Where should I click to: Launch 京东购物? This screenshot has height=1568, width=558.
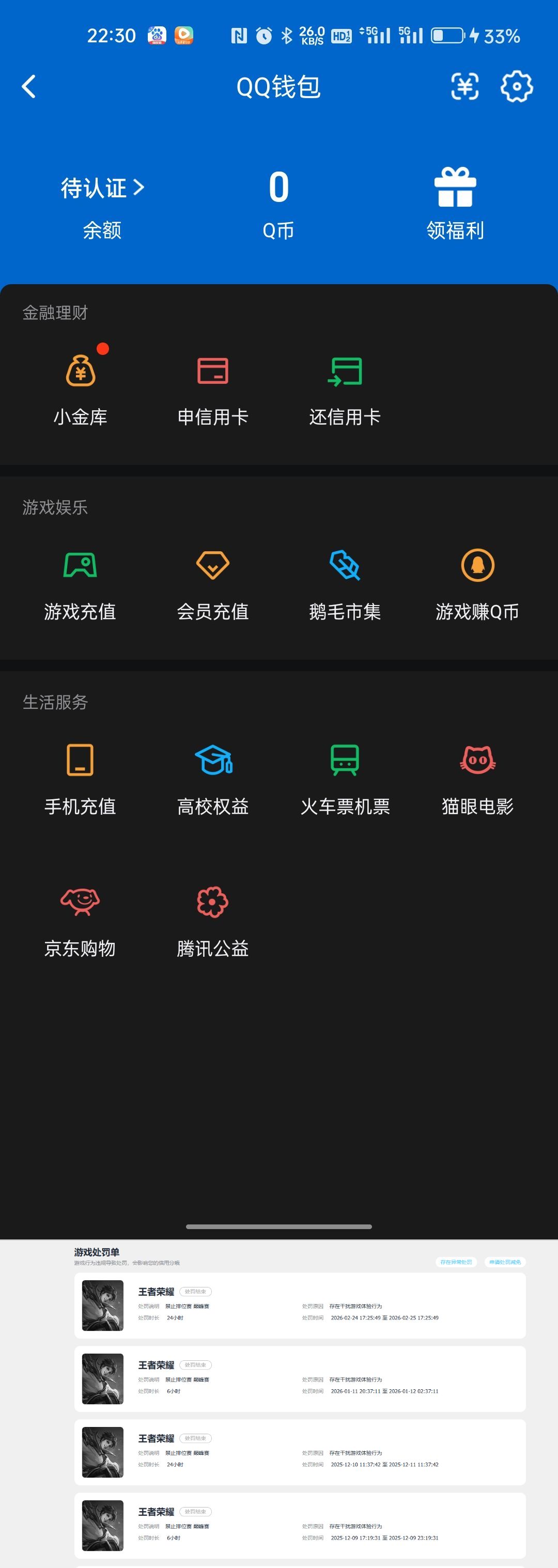click(x=80, y=921)
